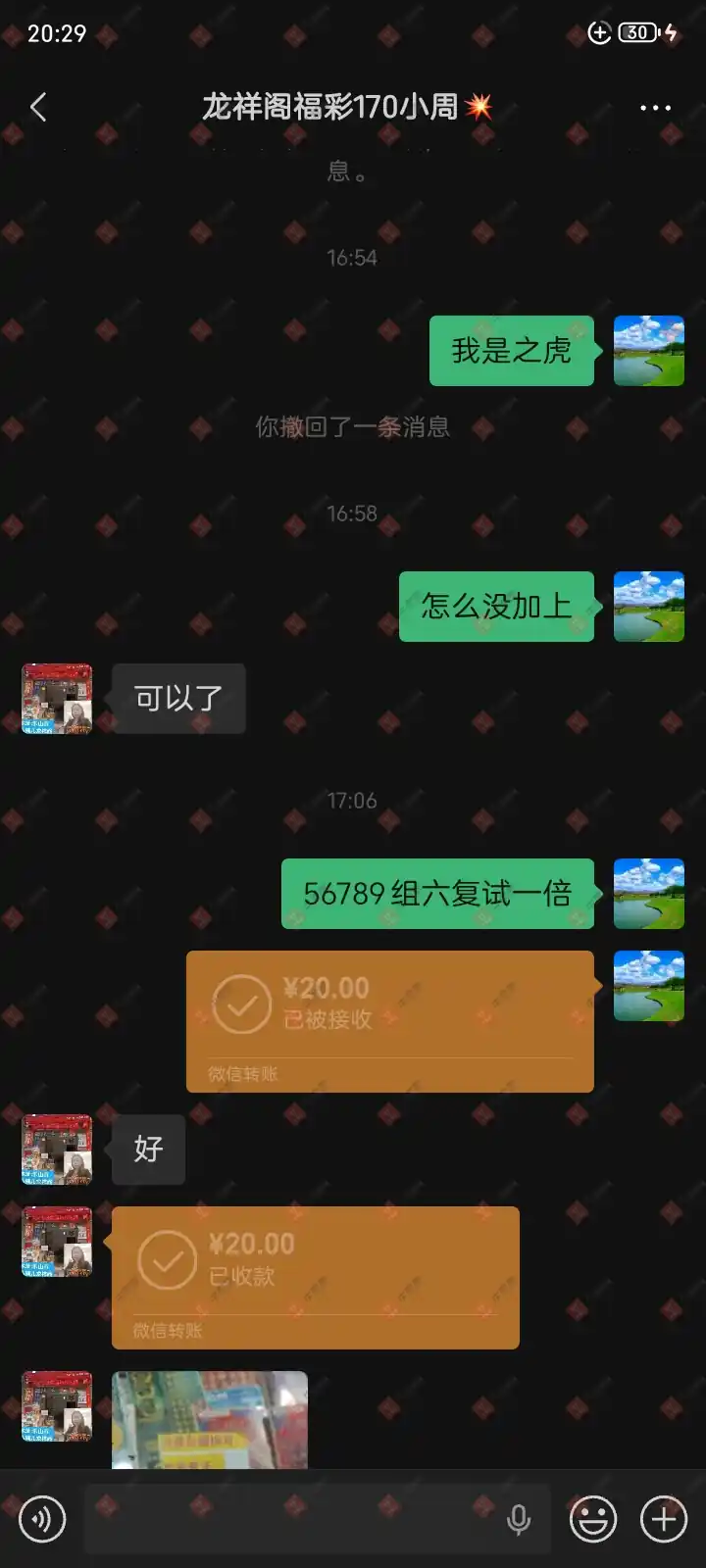The width and height of the screenshot is (706, 1568).
Task: Open the '微信转账' received transfer card
Action: tap(389, 1021)
